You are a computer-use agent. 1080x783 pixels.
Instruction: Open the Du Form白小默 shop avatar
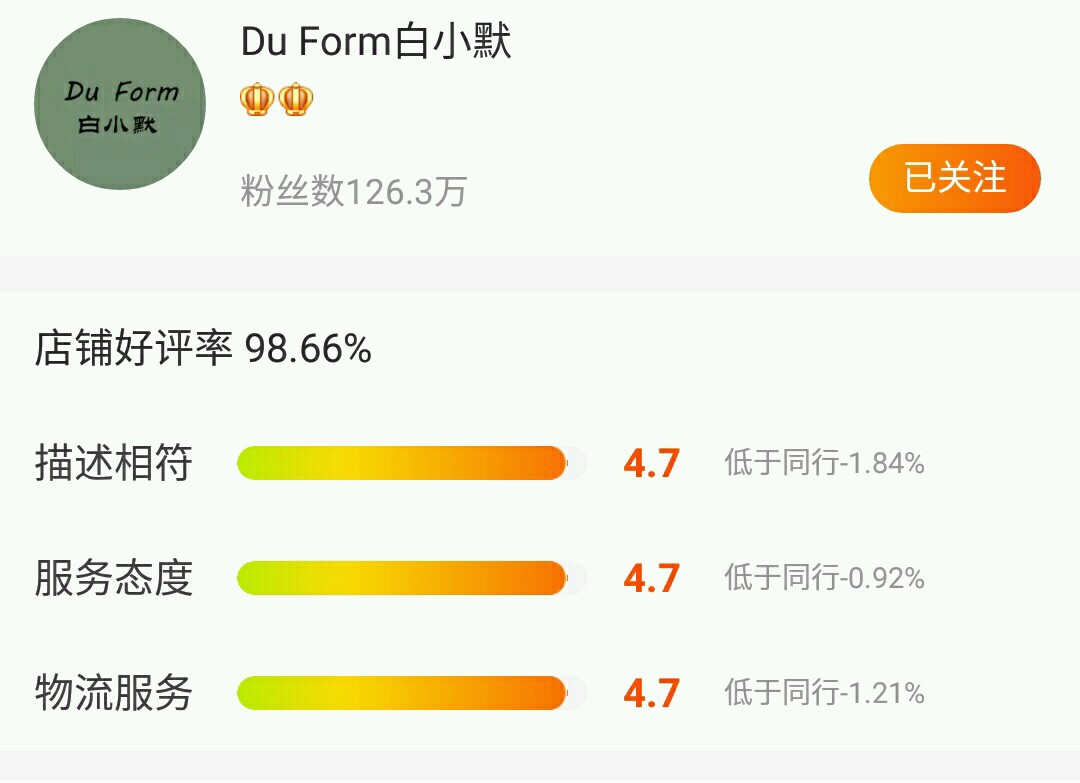[120, 104]
